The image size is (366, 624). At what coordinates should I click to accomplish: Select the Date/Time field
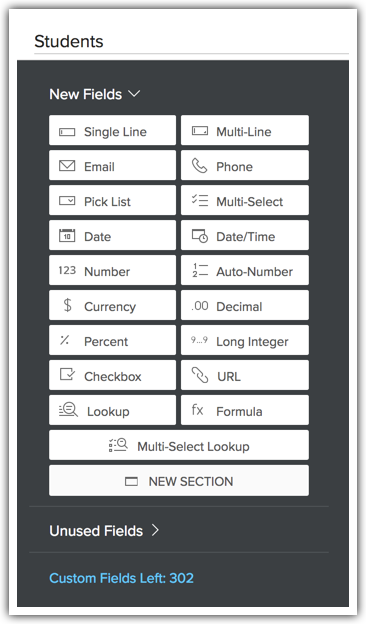[245, 235]
